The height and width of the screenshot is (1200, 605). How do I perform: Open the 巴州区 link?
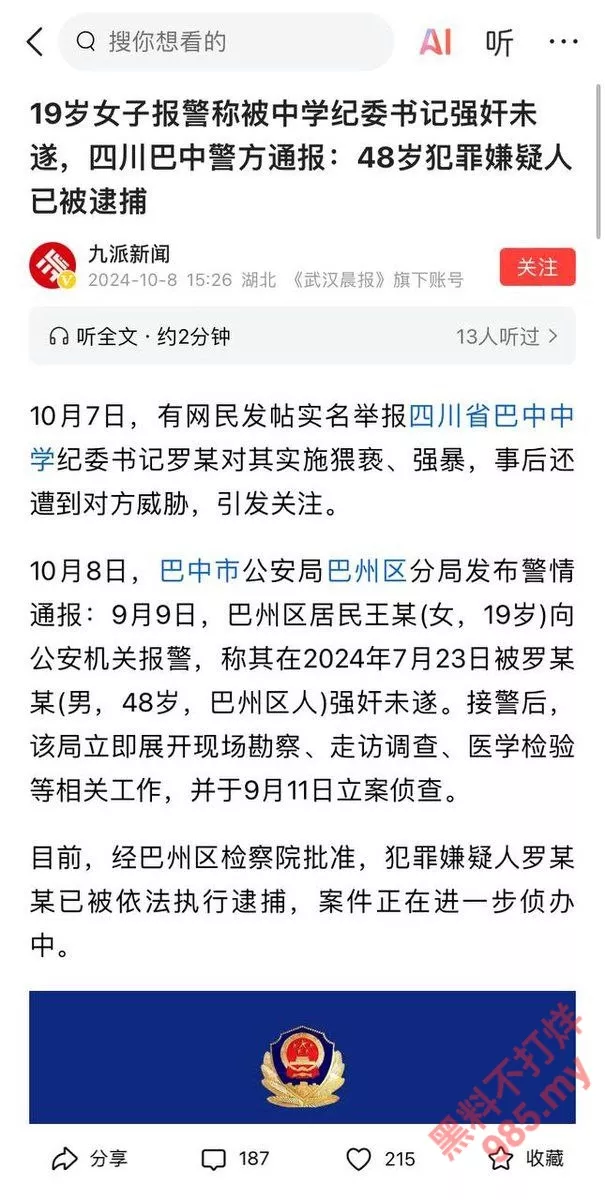point(366,572)
